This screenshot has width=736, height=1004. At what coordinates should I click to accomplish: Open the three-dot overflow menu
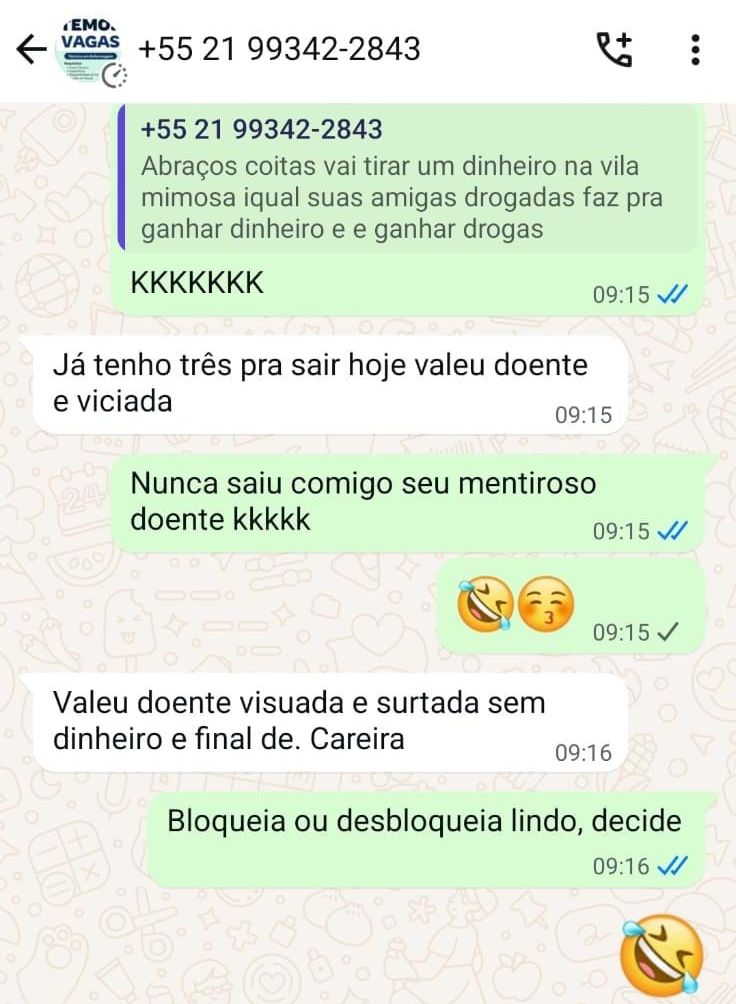[x=695, y=49]
